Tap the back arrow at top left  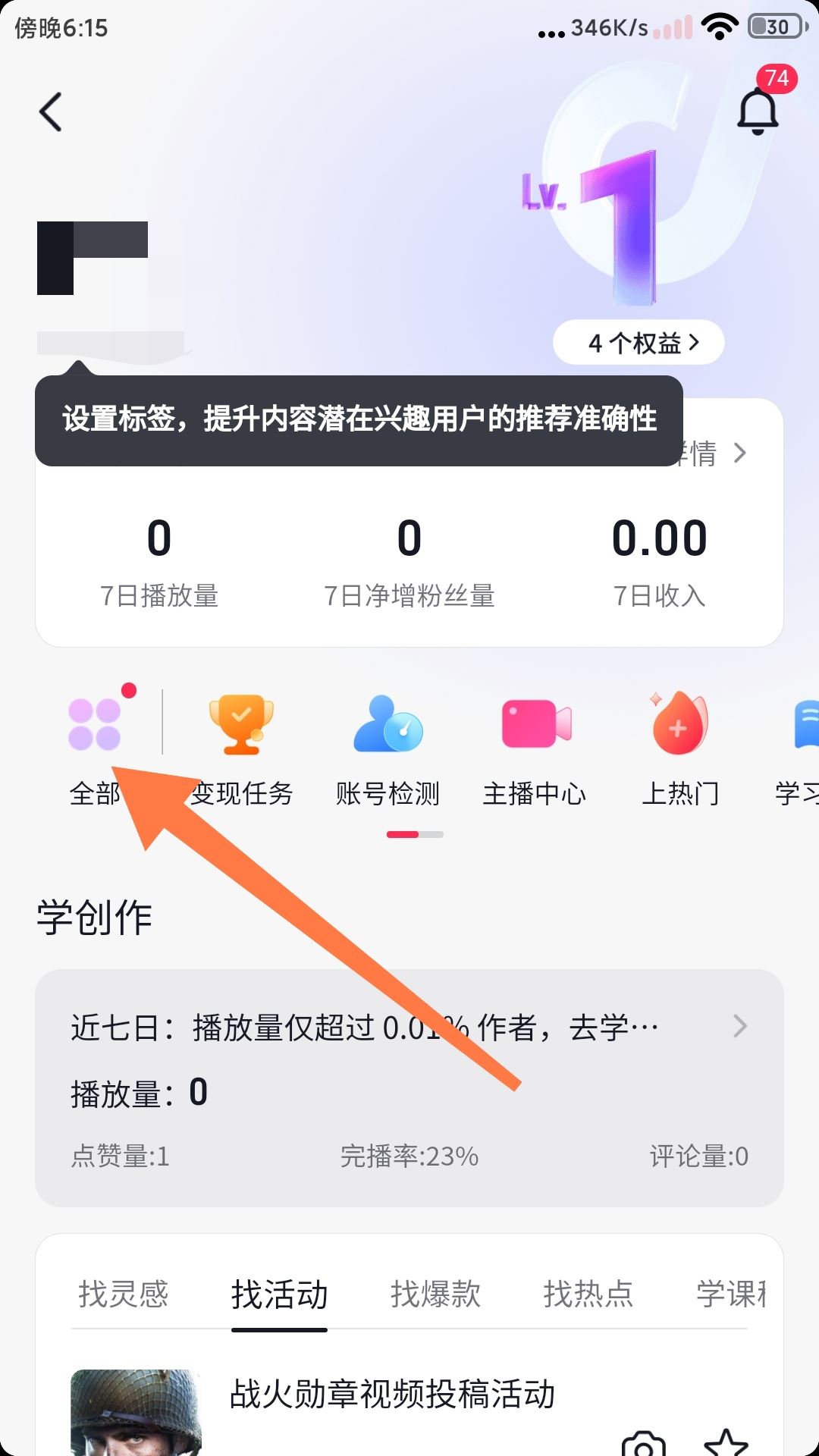coord(50,111)
